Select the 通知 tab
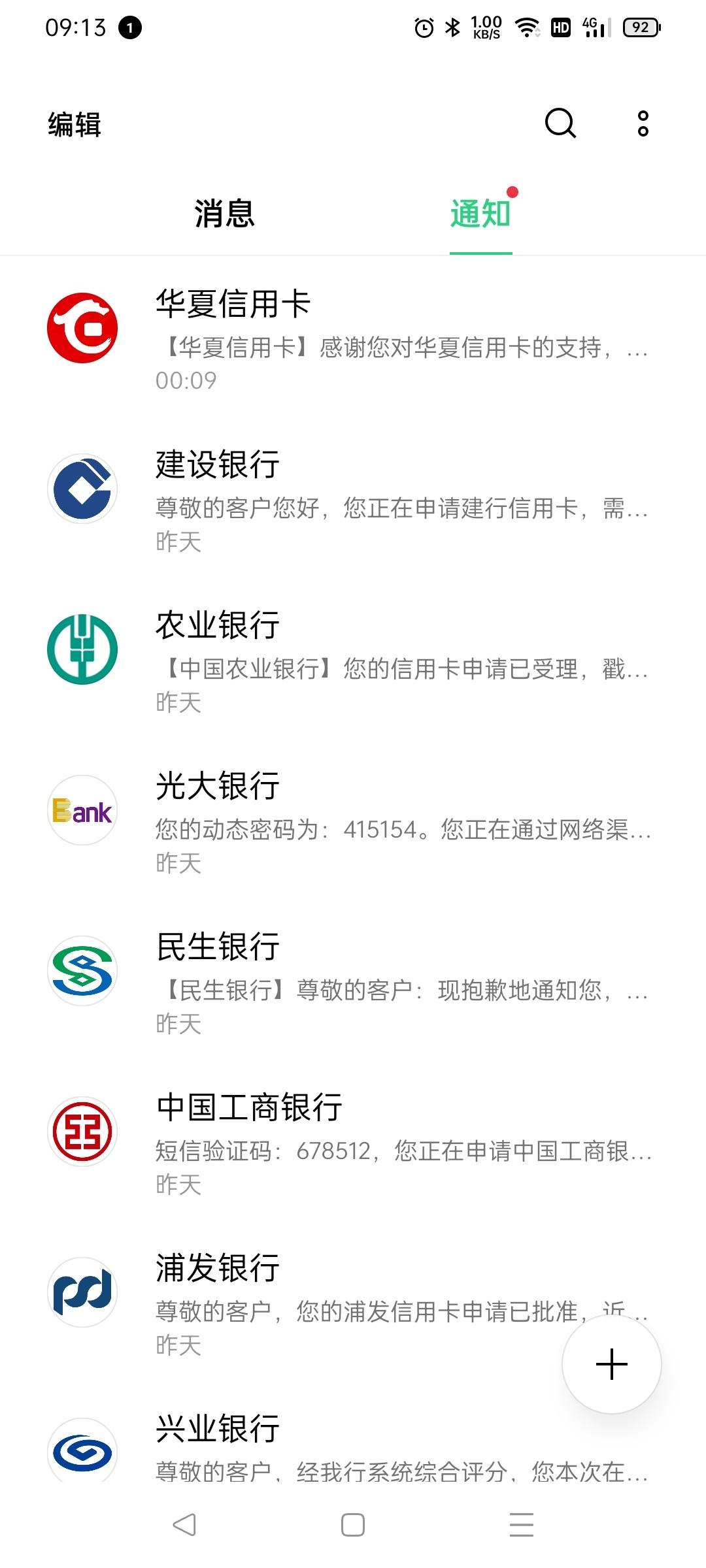The image size is (706, 1568). pyautogui.click(x=480, y=214)
